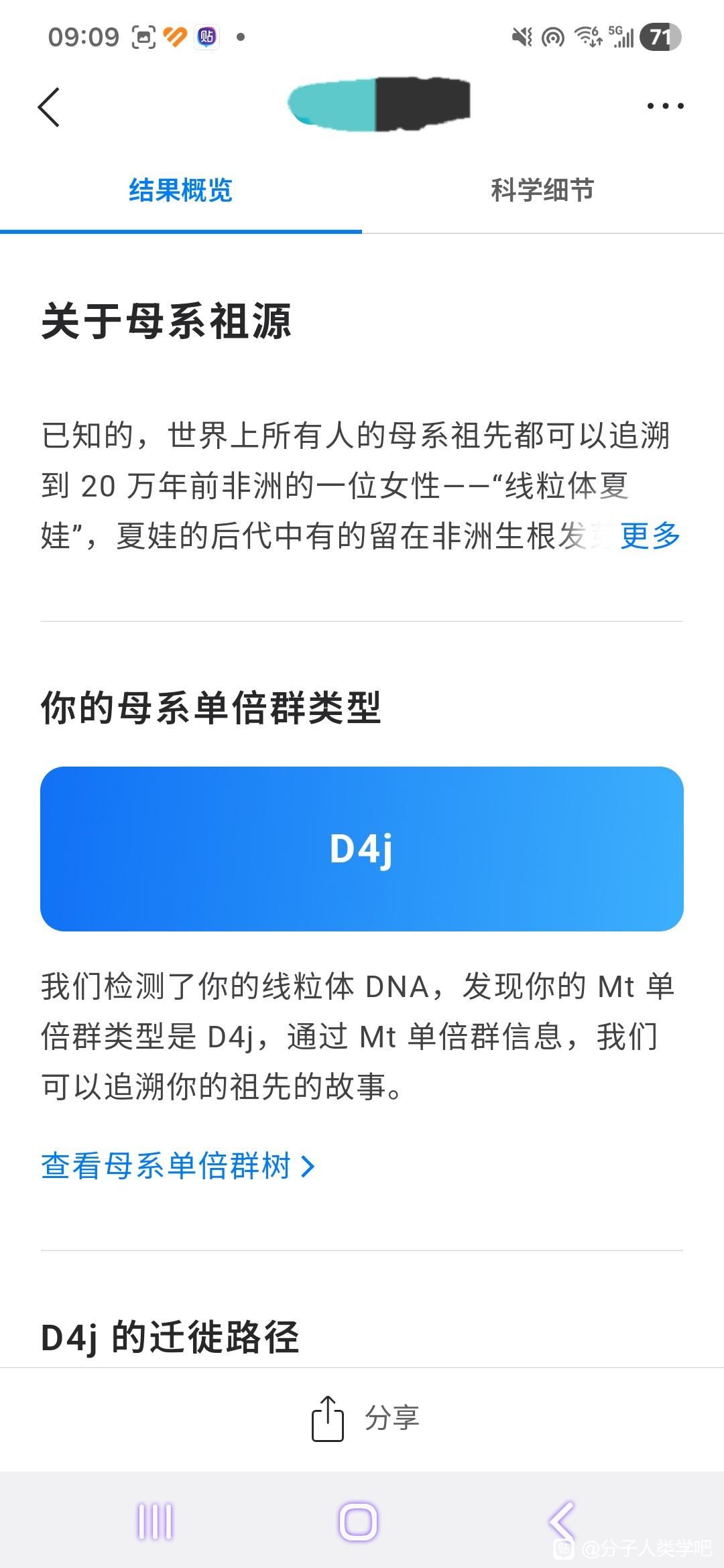Tap the system home button

click(358, 1521)
